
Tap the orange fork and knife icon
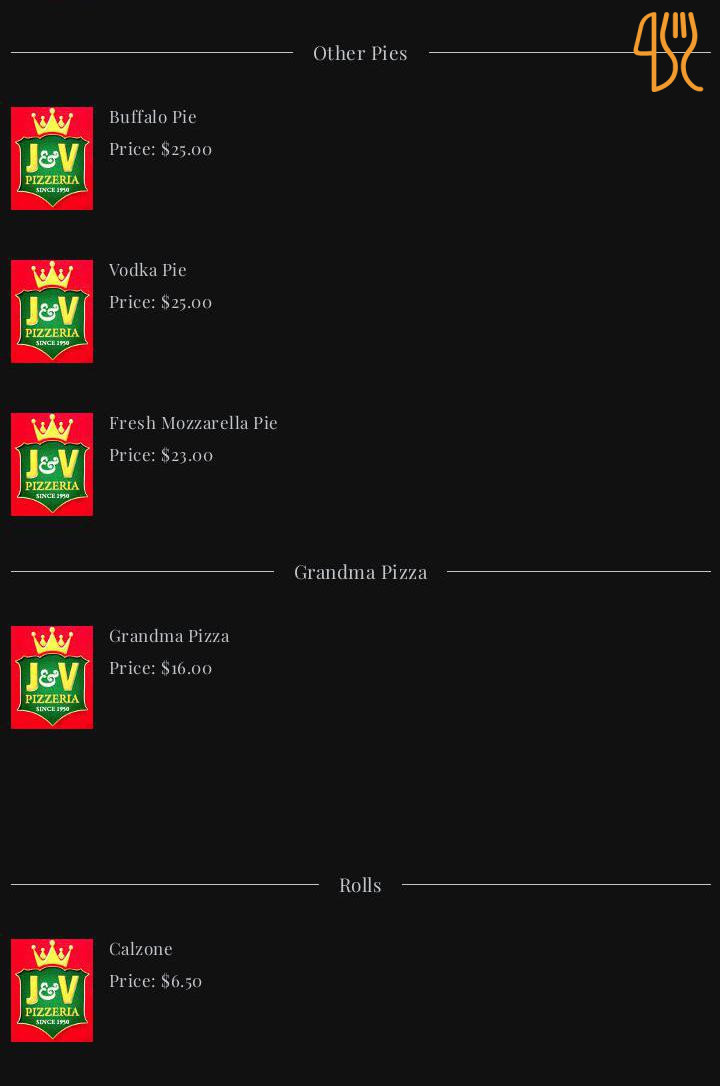coord(667,52)
